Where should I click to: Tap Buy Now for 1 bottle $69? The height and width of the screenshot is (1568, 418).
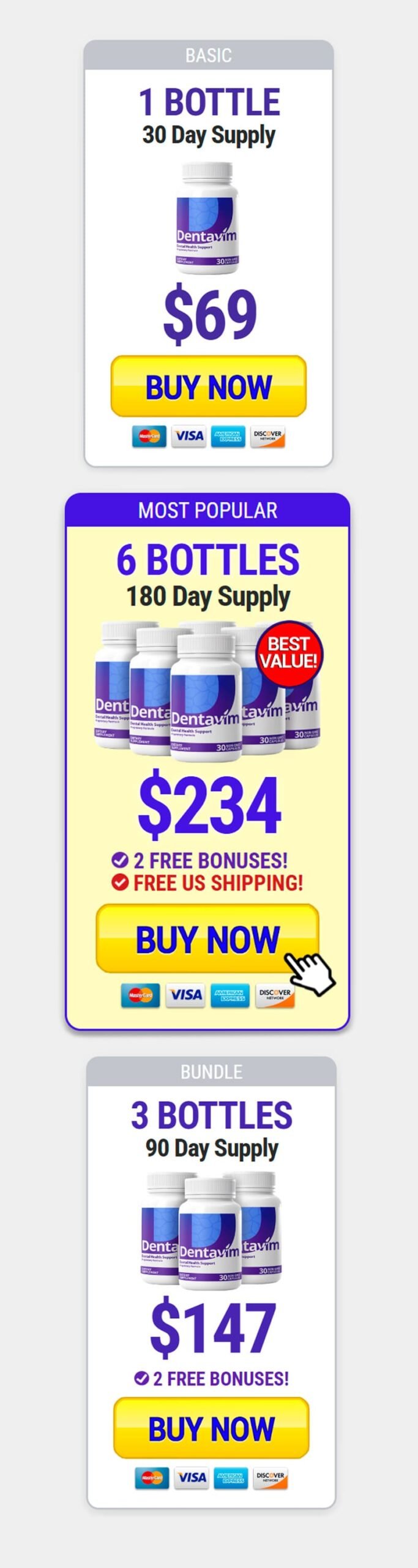tap(208, 386)
